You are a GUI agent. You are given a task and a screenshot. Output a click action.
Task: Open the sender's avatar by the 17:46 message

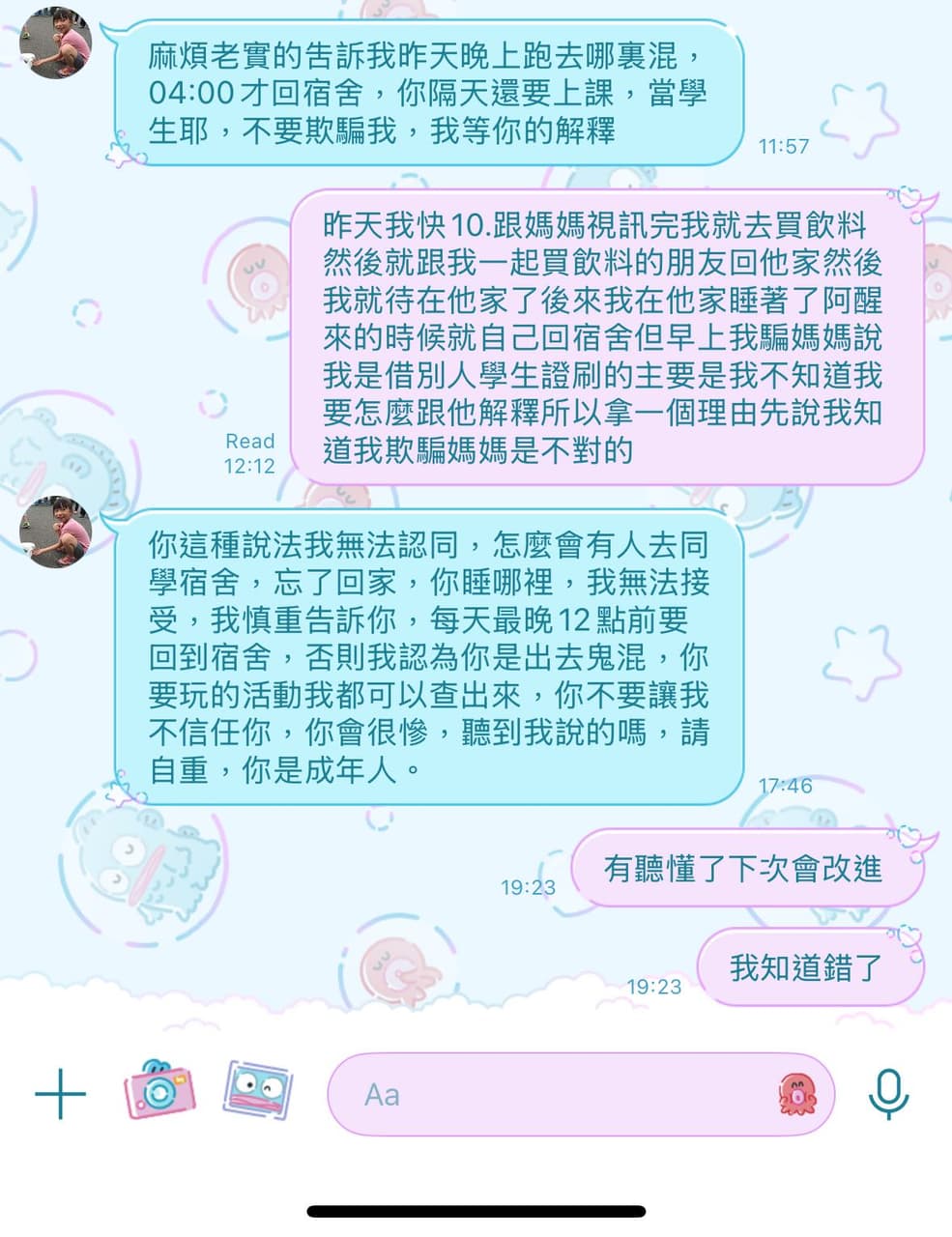(56, 532)
